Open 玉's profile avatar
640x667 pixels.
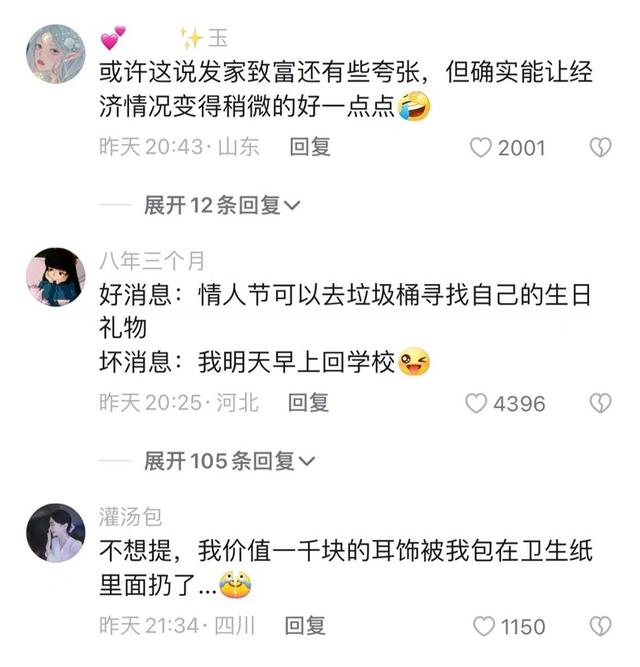tap(55, 54)
